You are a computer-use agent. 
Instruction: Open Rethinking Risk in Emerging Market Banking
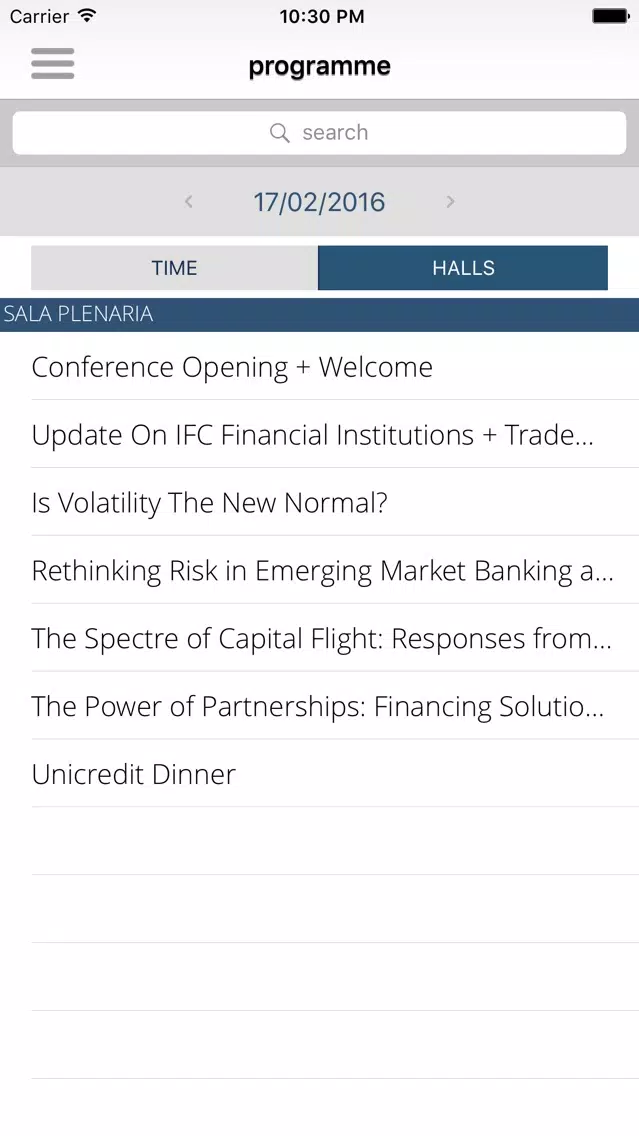(x=320, y=570)
